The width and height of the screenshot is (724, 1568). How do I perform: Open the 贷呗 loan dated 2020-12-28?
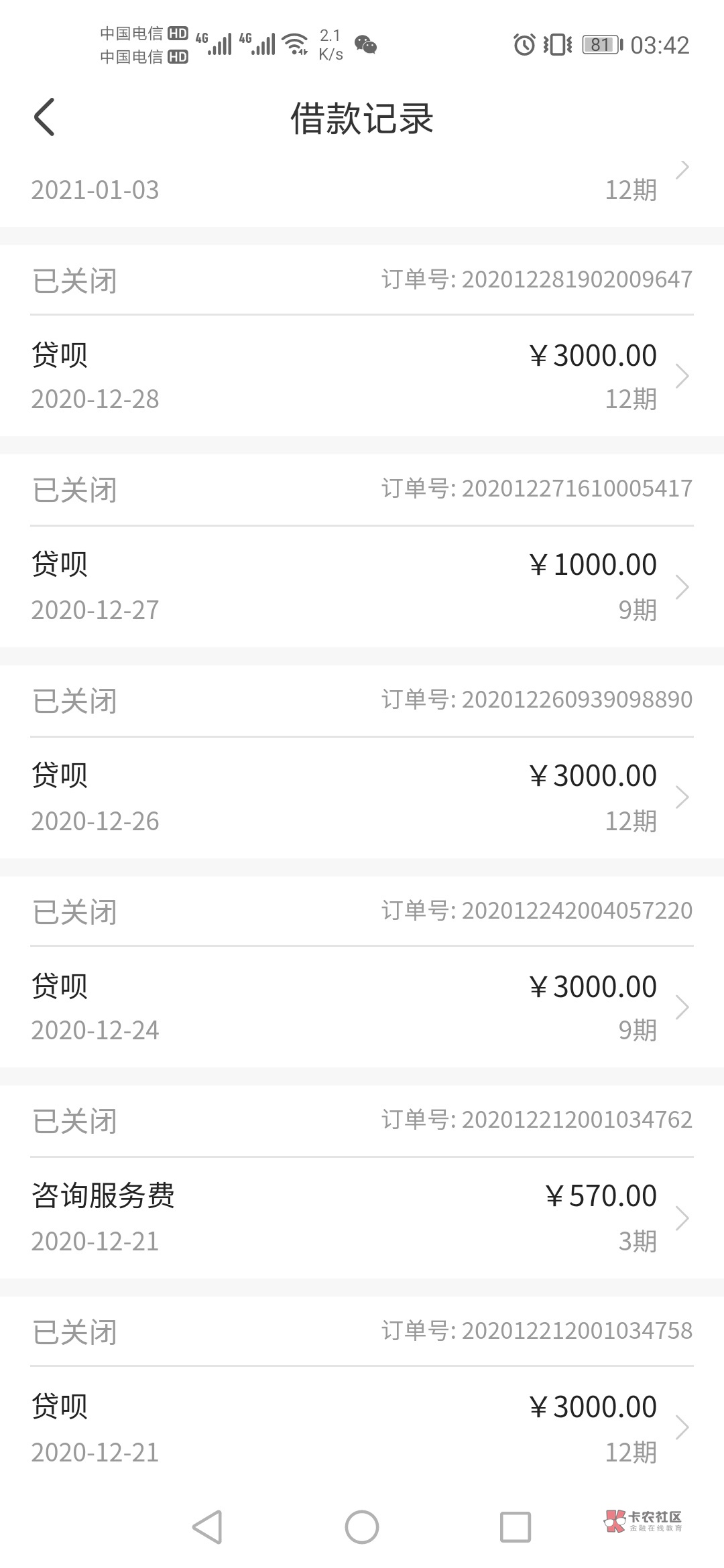coord(362,376)
